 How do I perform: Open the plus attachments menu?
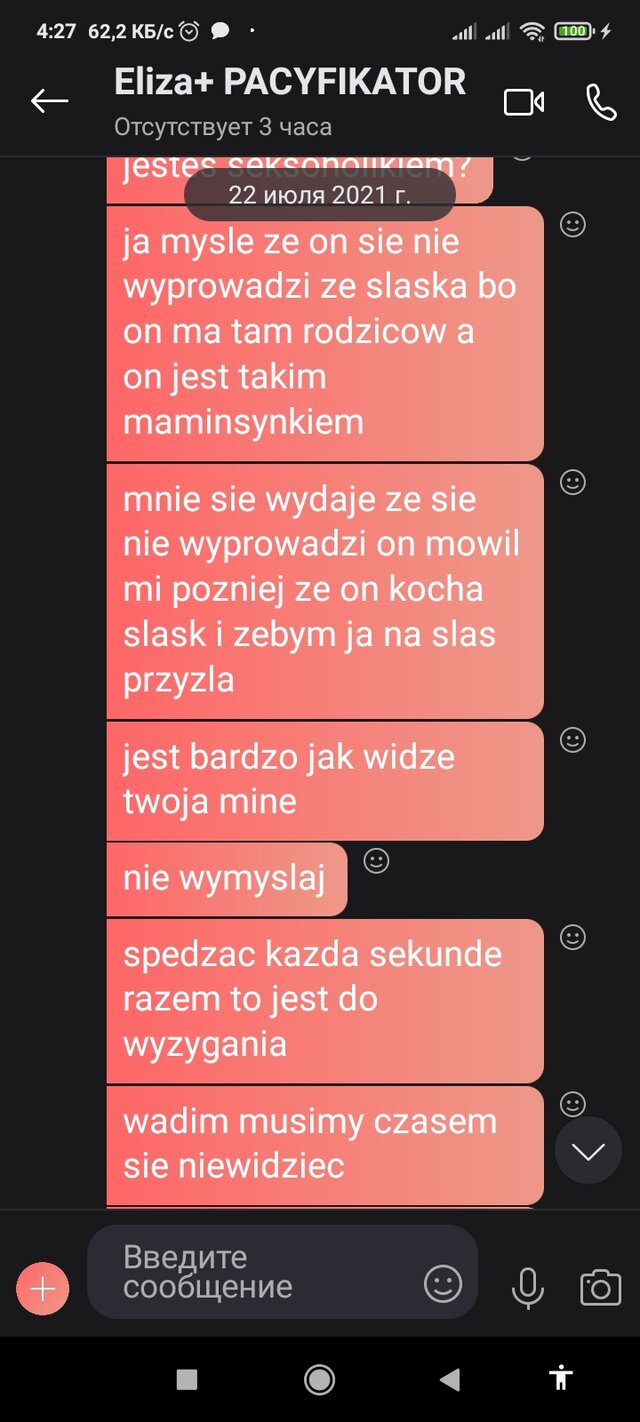click(x=42, y=1288)
